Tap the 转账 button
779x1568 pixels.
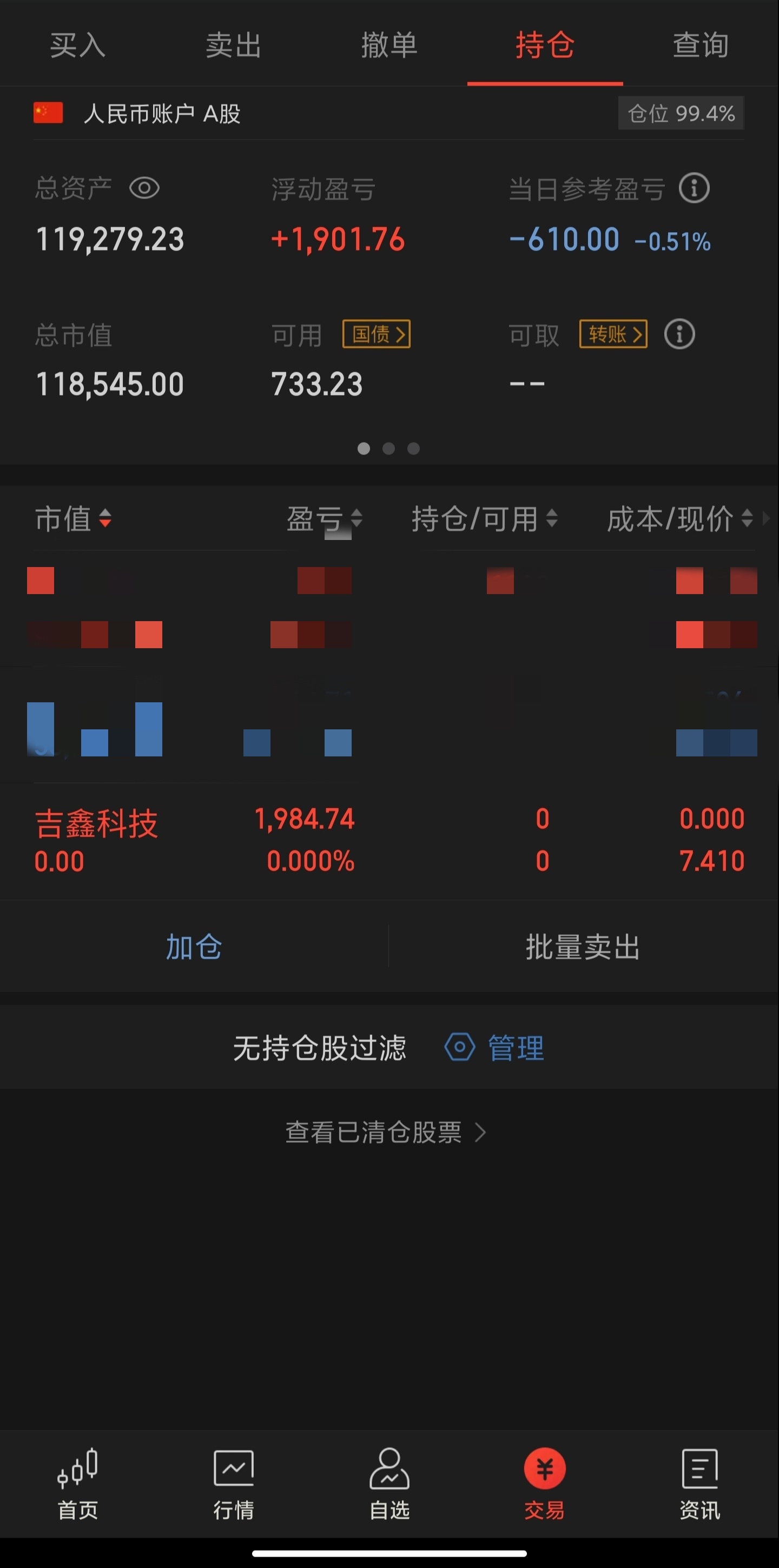point(613,334)
